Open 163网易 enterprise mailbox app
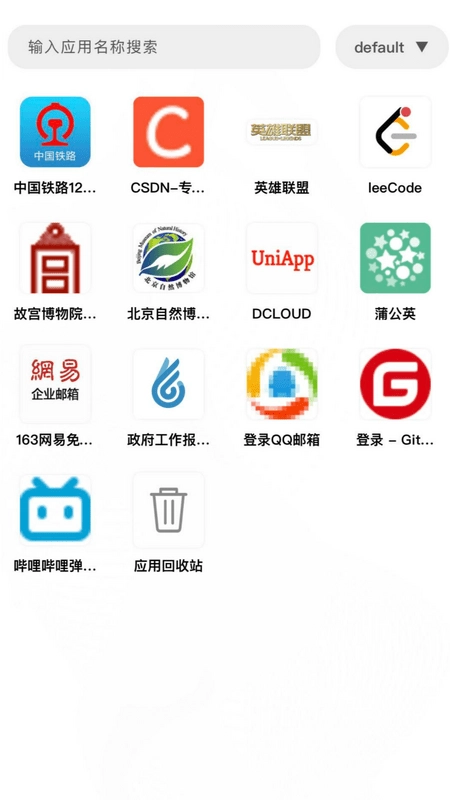The width and height of the screenshot is (450, 800). [x=55, y=384]
